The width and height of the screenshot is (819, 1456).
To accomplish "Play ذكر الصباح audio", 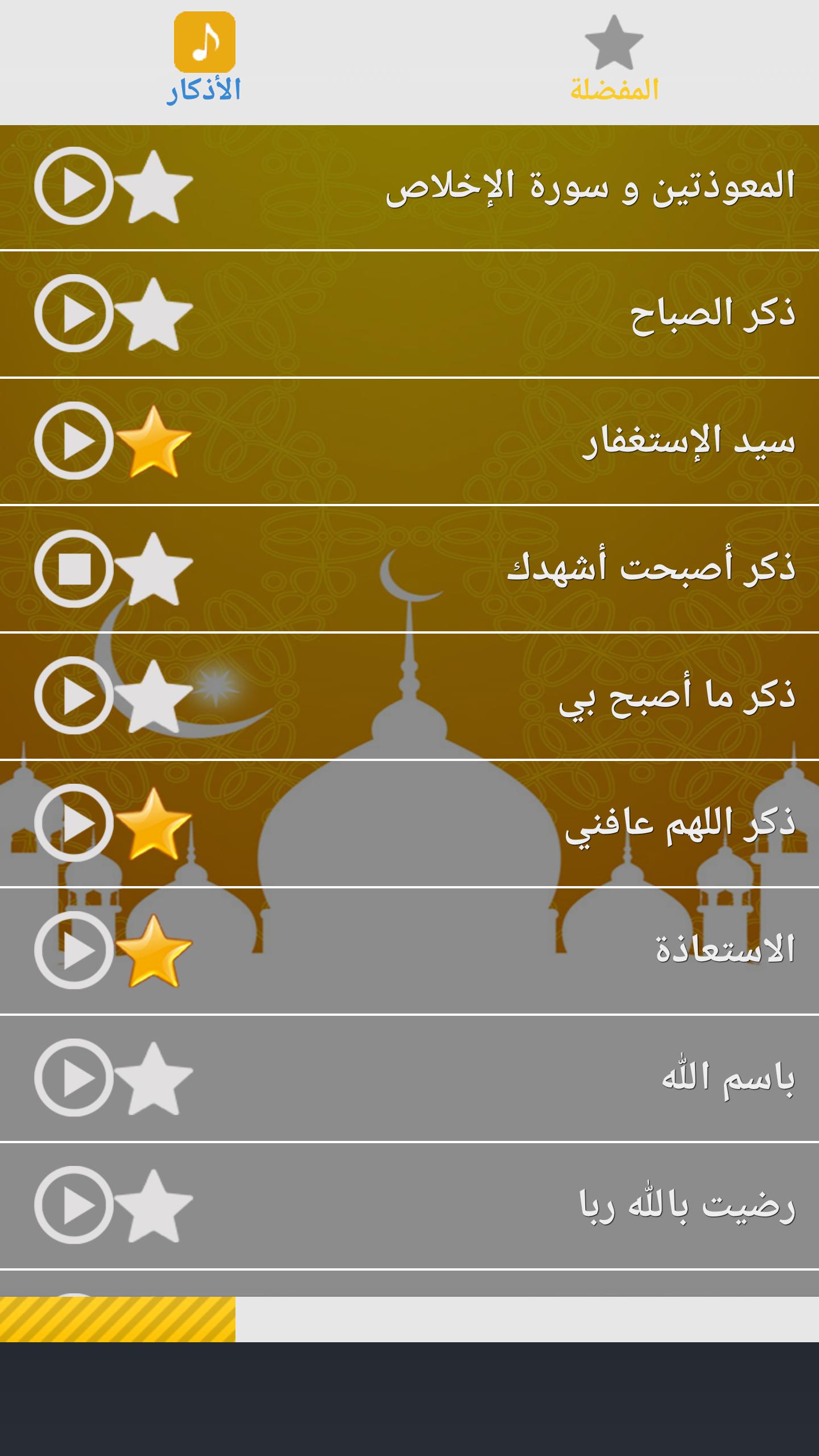I will click(74, 313).
